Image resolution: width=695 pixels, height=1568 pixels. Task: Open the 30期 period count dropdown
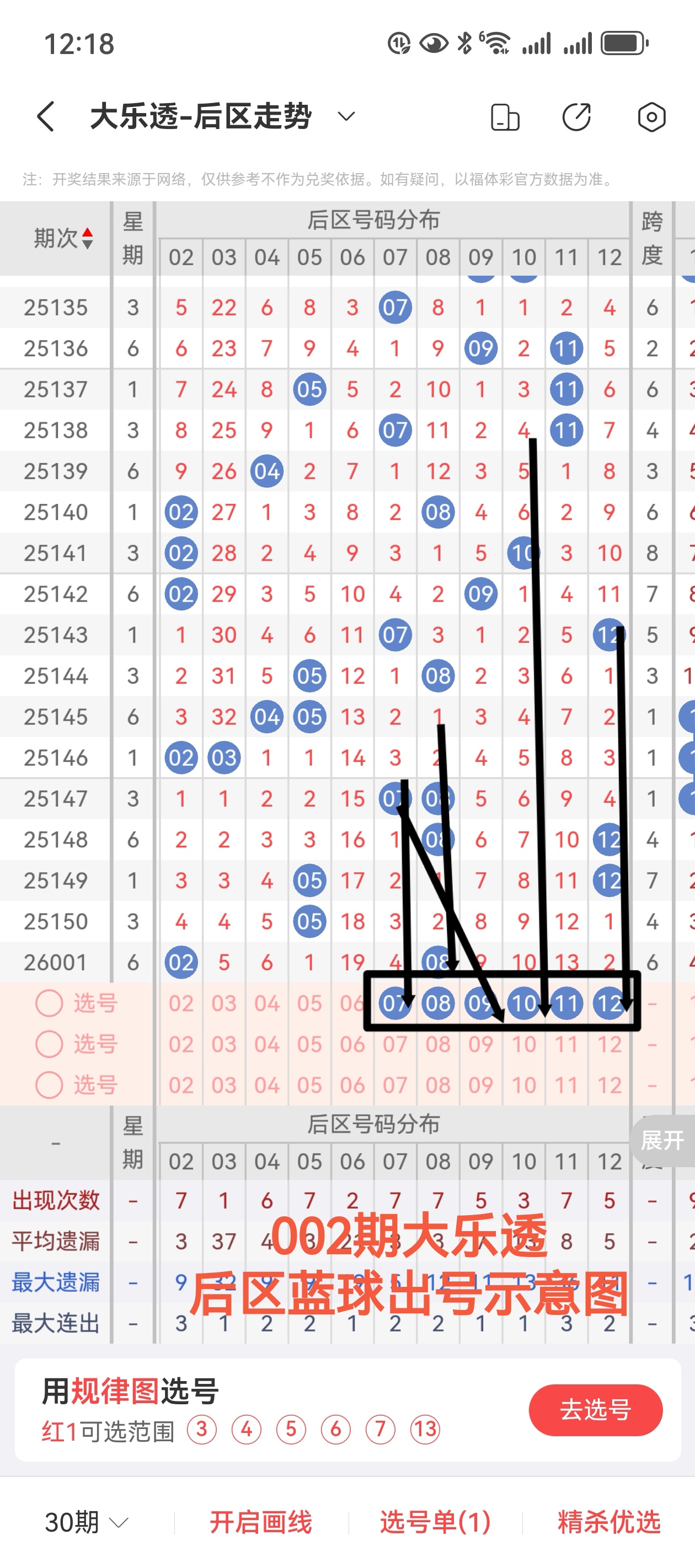point(87,1522)
